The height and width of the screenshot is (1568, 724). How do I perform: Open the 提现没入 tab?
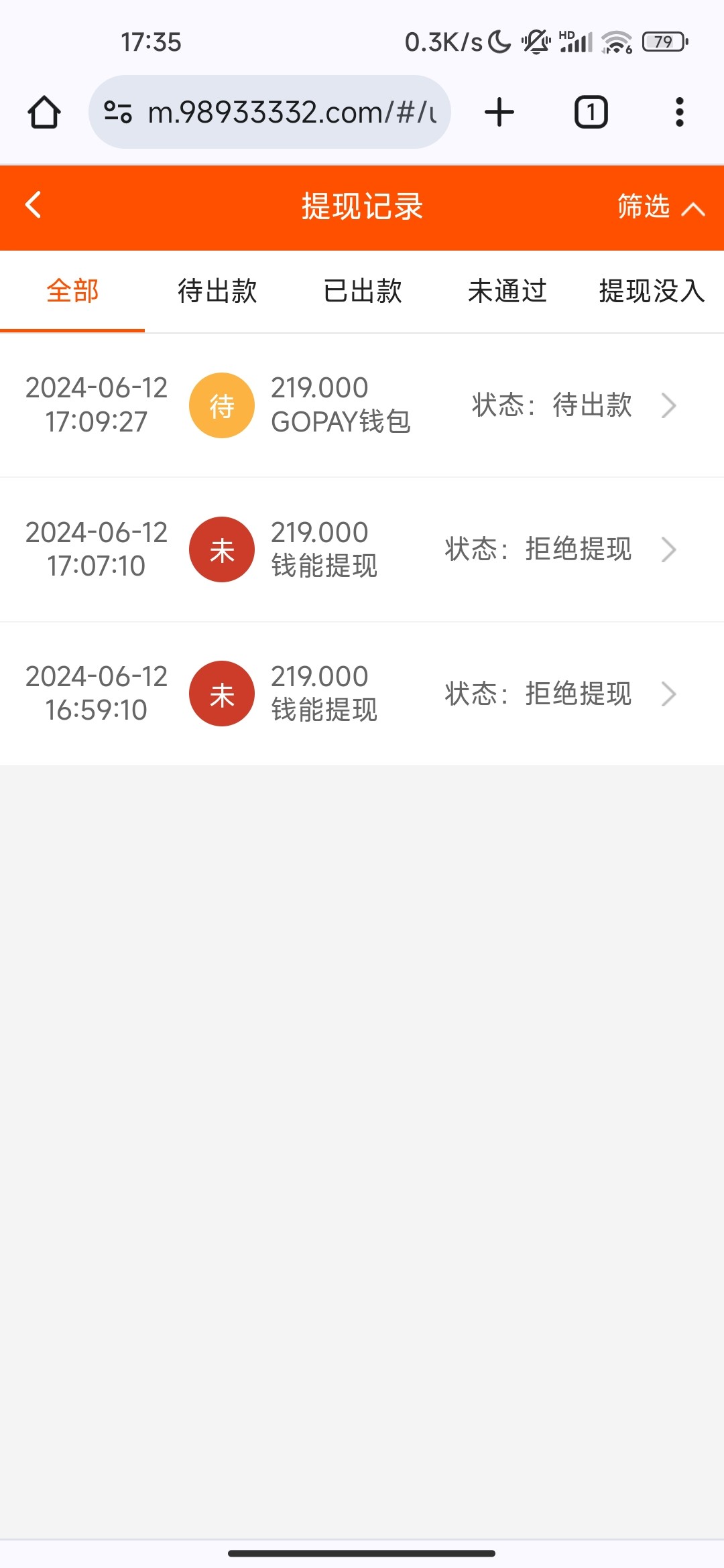[x=652, y=291]
